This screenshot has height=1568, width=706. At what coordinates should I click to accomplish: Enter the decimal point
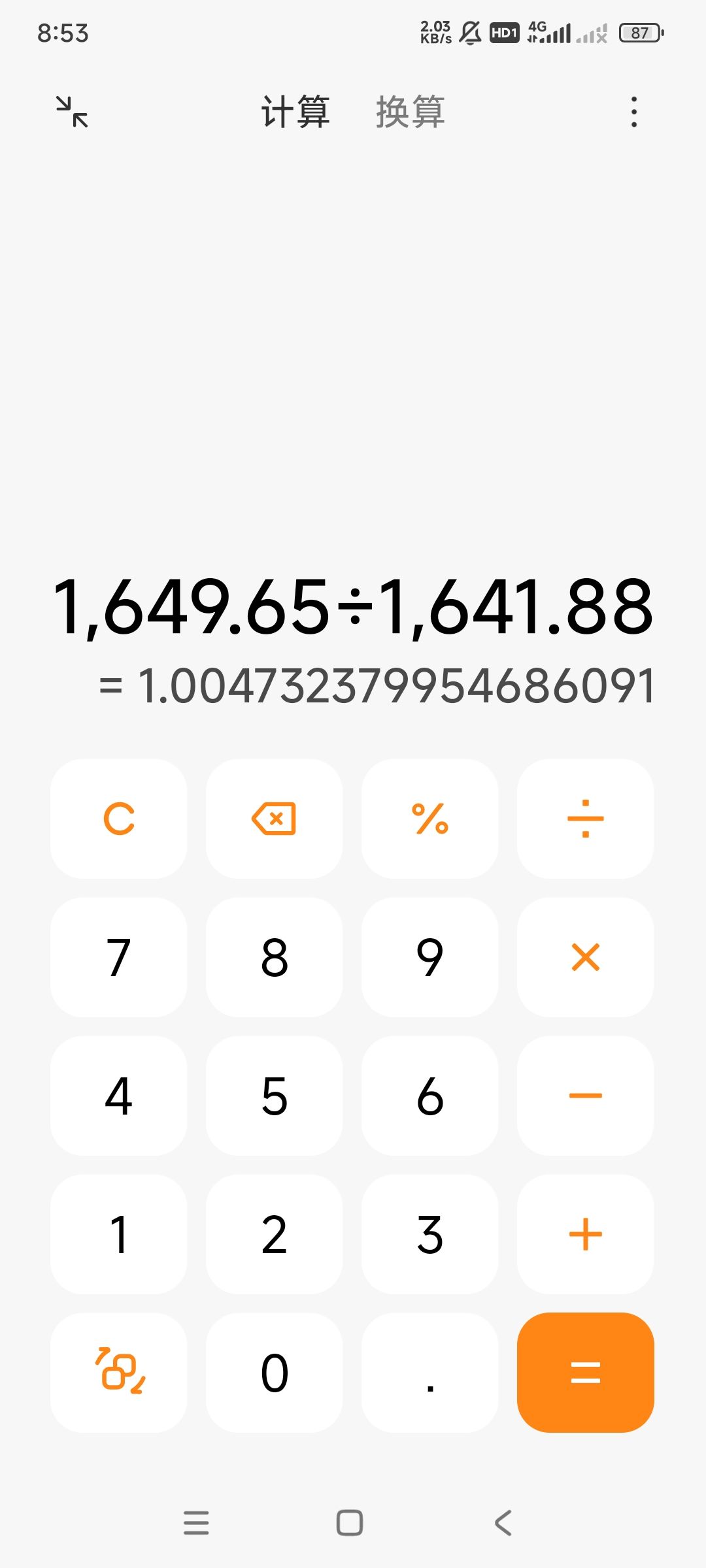429,1373
